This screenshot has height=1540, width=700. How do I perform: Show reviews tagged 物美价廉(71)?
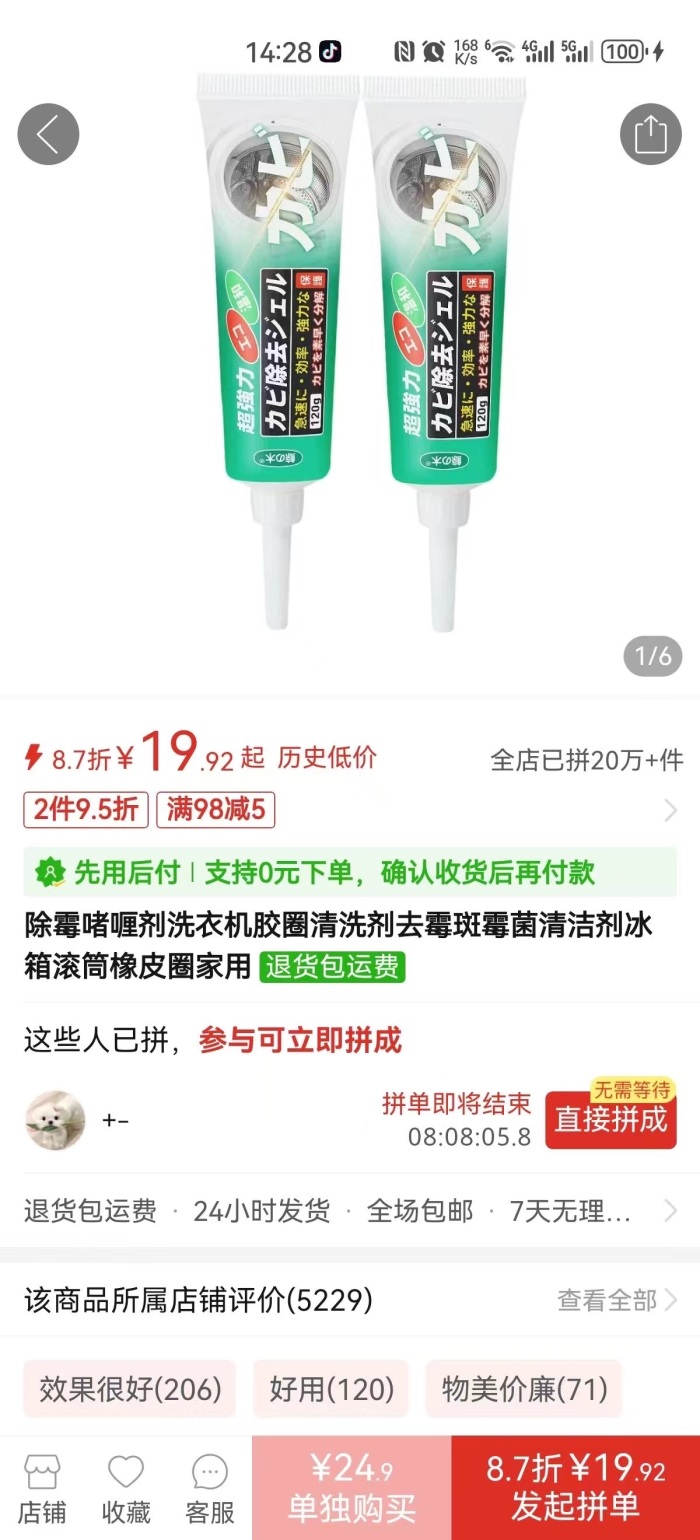[524, 1388]
